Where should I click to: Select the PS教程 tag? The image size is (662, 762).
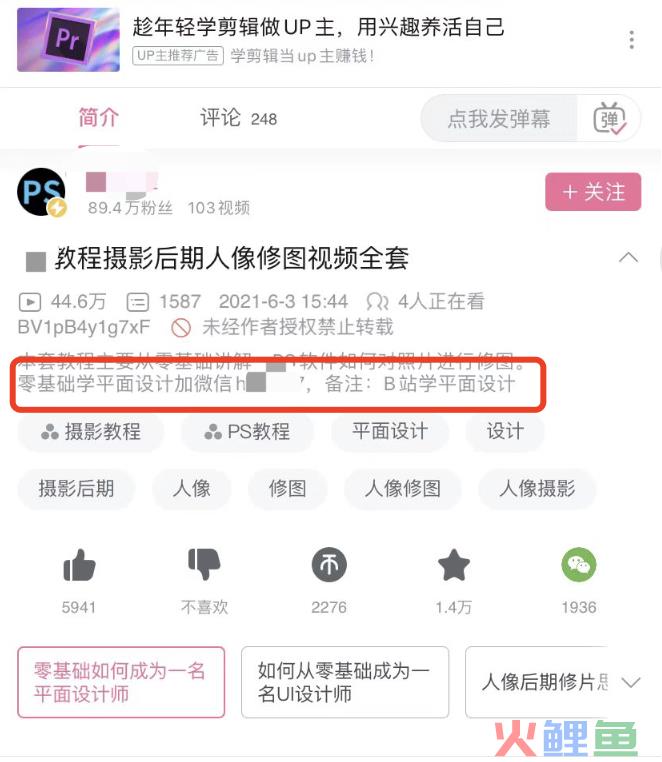click(247, 432)
